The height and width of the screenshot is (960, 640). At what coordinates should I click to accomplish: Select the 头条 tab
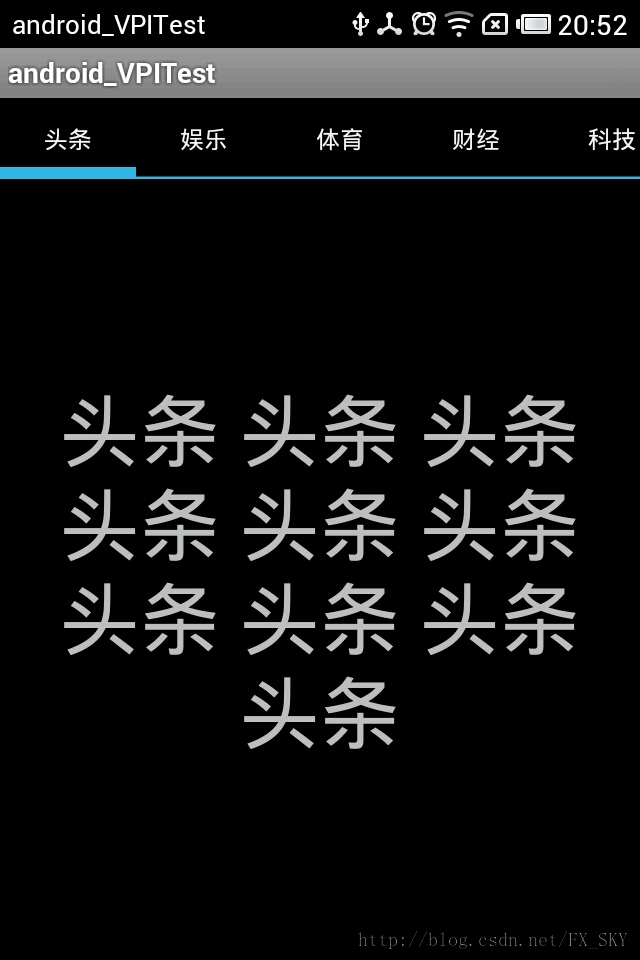pyautogui.click(x=68, y=140)
